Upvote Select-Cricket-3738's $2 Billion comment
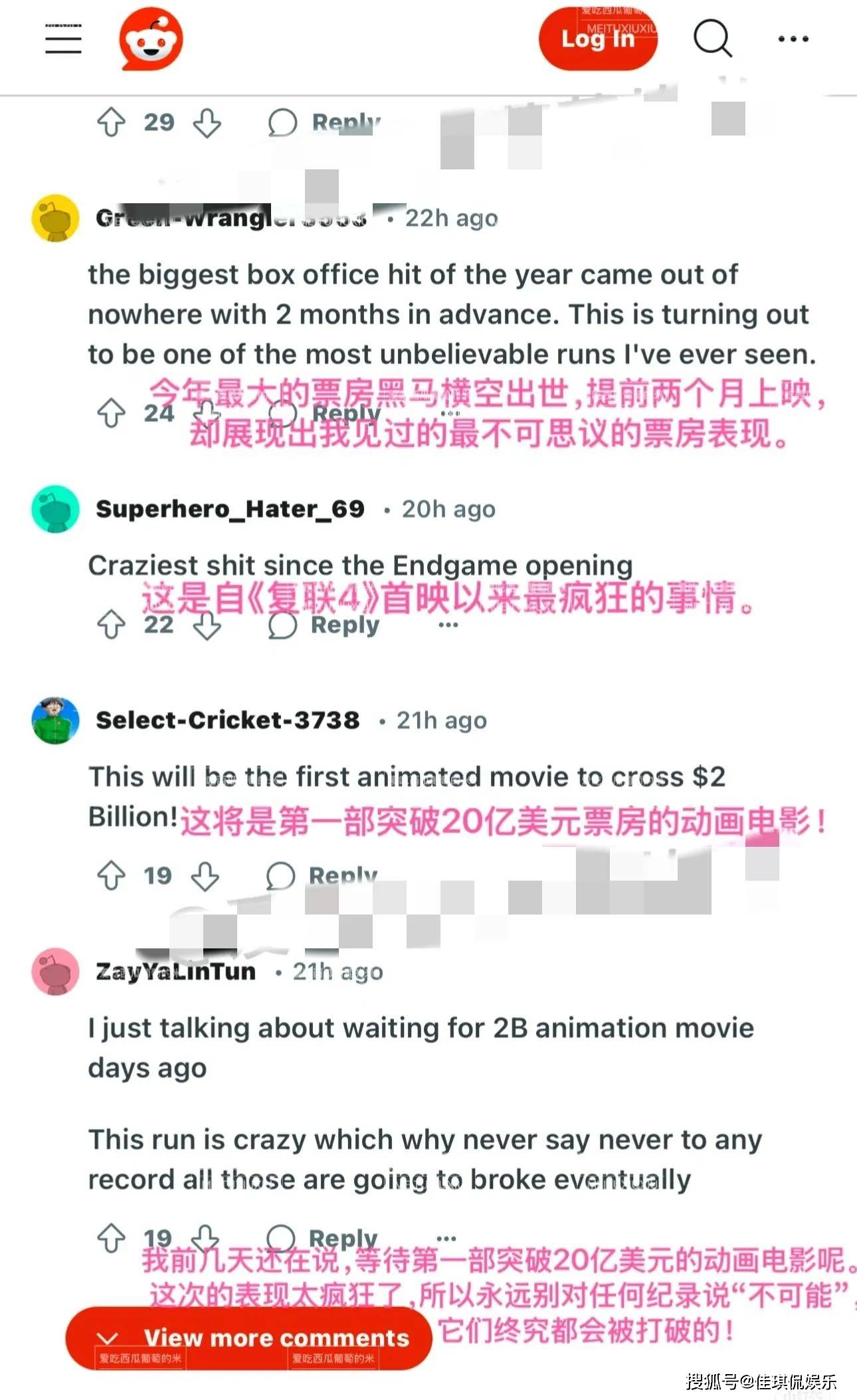The width and height of the screenshot is (857, 1400). tap(111, 875)
